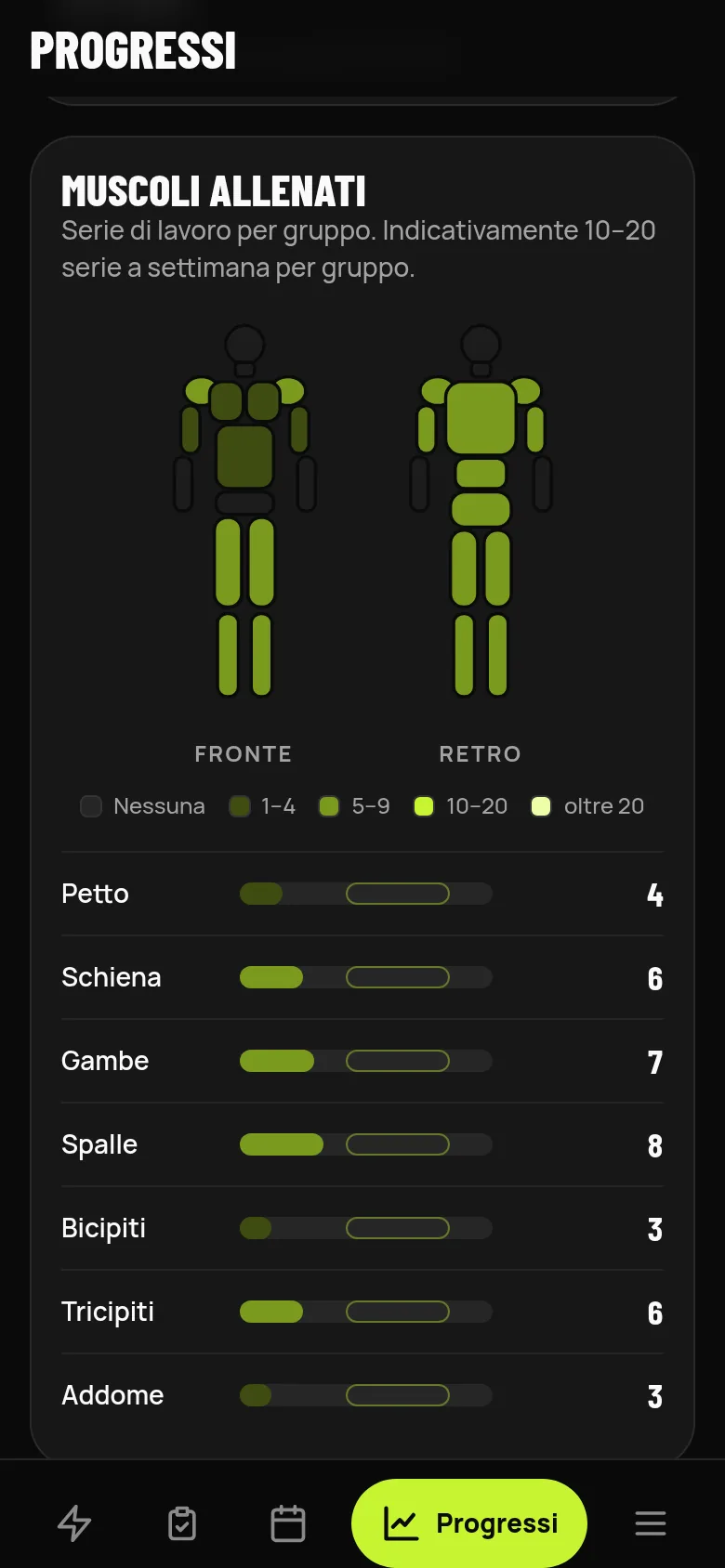Viewport: 725px width, 1568px height.
Task: Switch to the calendar tab
Action: coord(288,1523)
